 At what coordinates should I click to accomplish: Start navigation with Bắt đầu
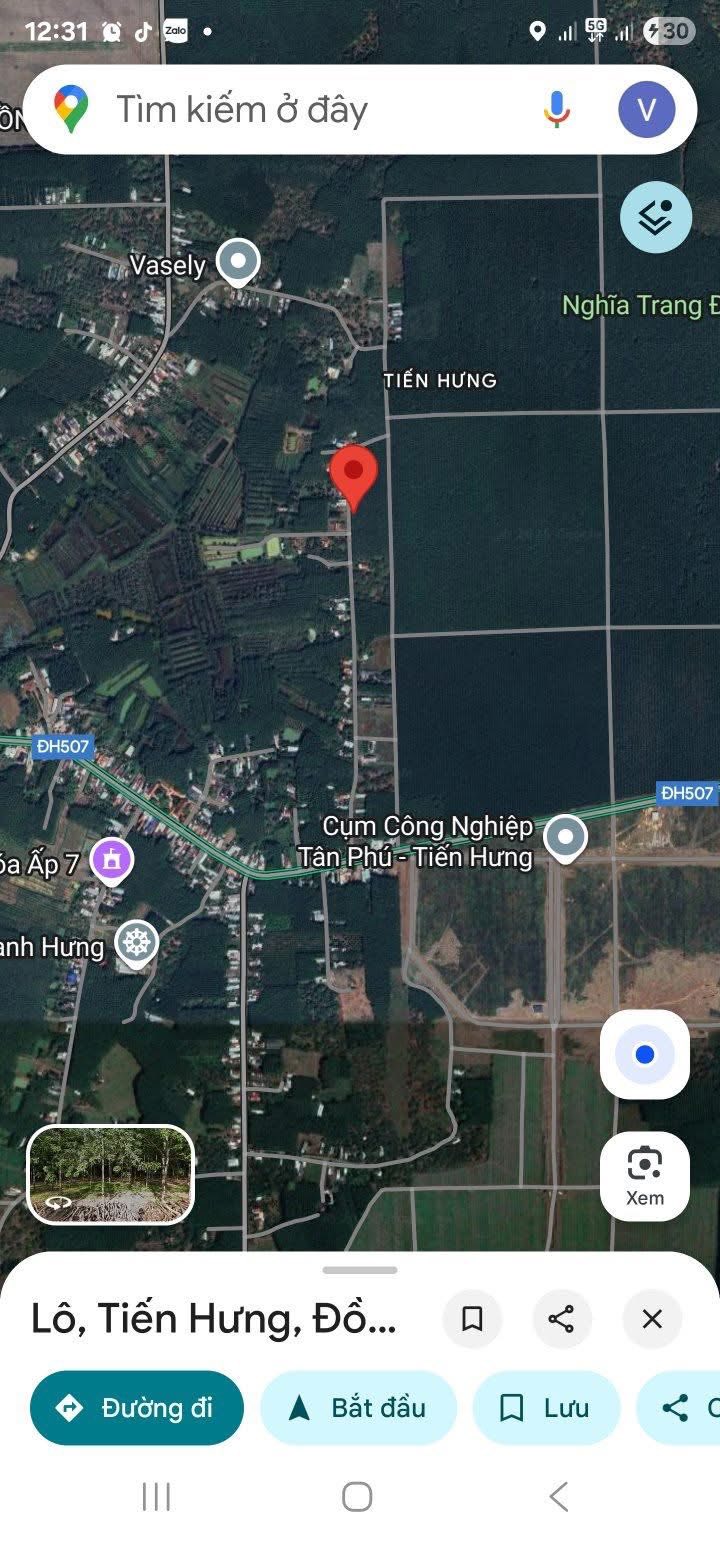(x=358, y=1408)
